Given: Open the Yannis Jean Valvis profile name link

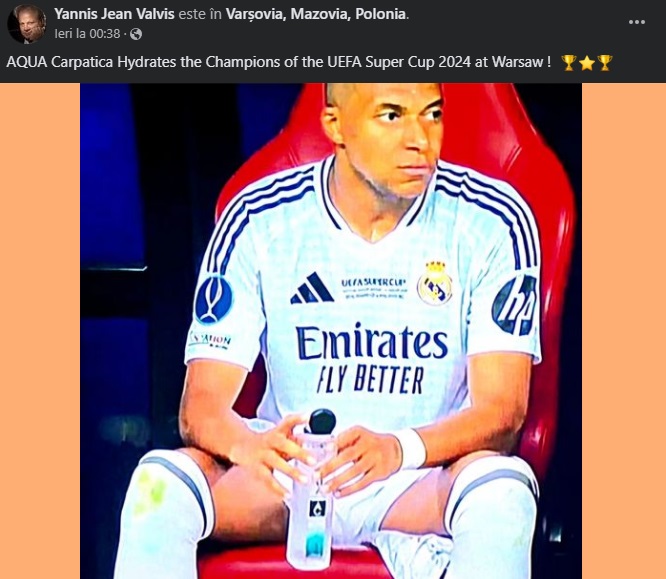Looking at the screenshot, I should point(113,15).
